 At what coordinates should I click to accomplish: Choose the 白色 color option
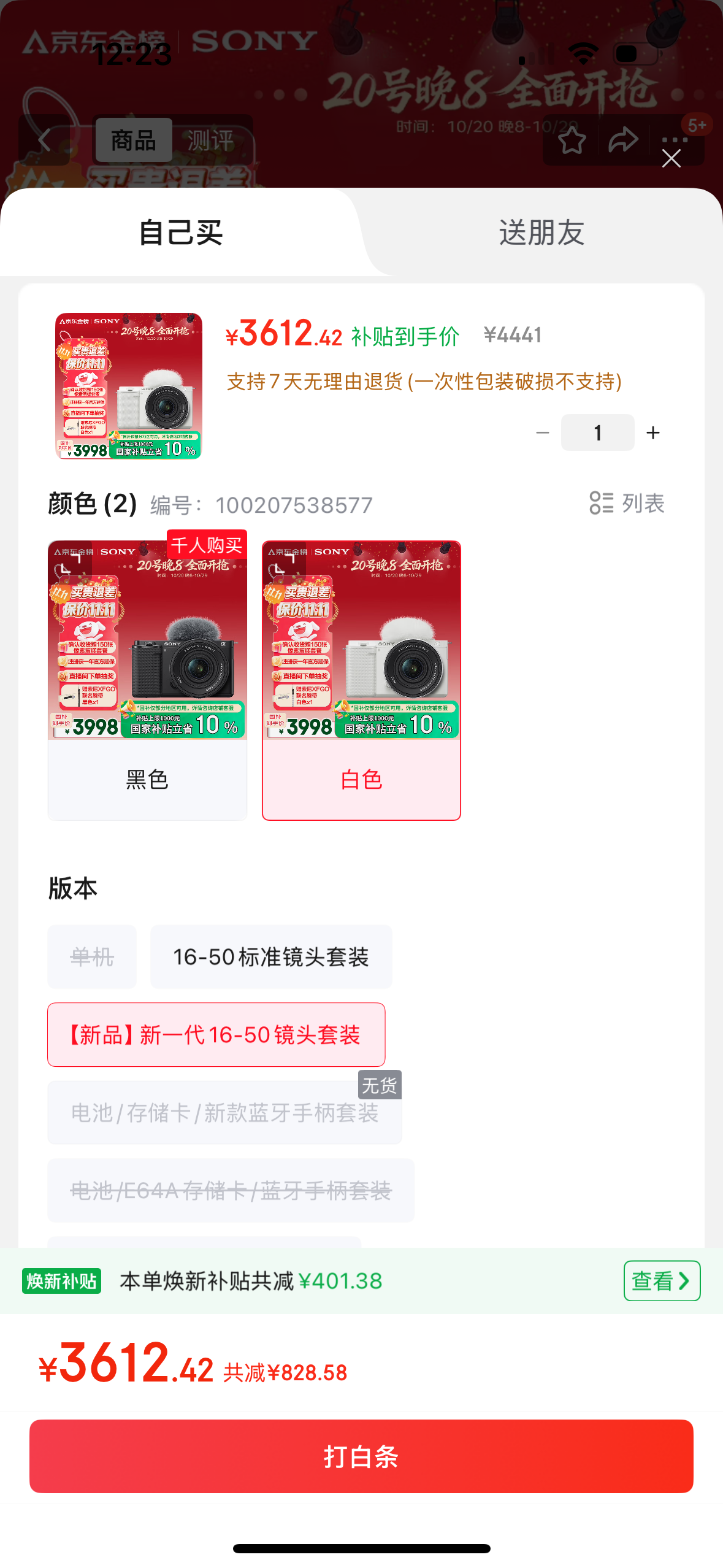pyautogui.click(x=361, y=680)
